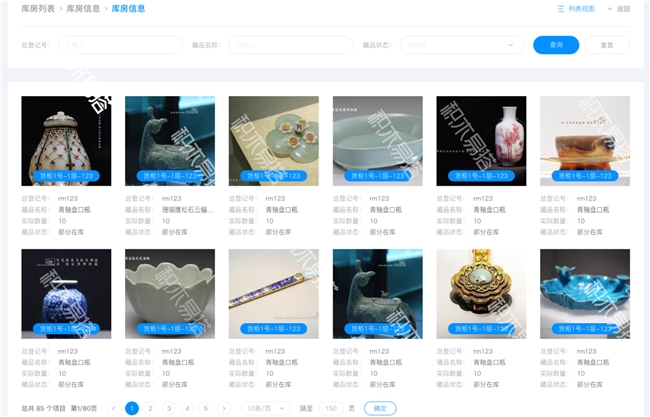
Task: Open the 珊瑚嵌松石云蝠 item card
Action: 169,140
